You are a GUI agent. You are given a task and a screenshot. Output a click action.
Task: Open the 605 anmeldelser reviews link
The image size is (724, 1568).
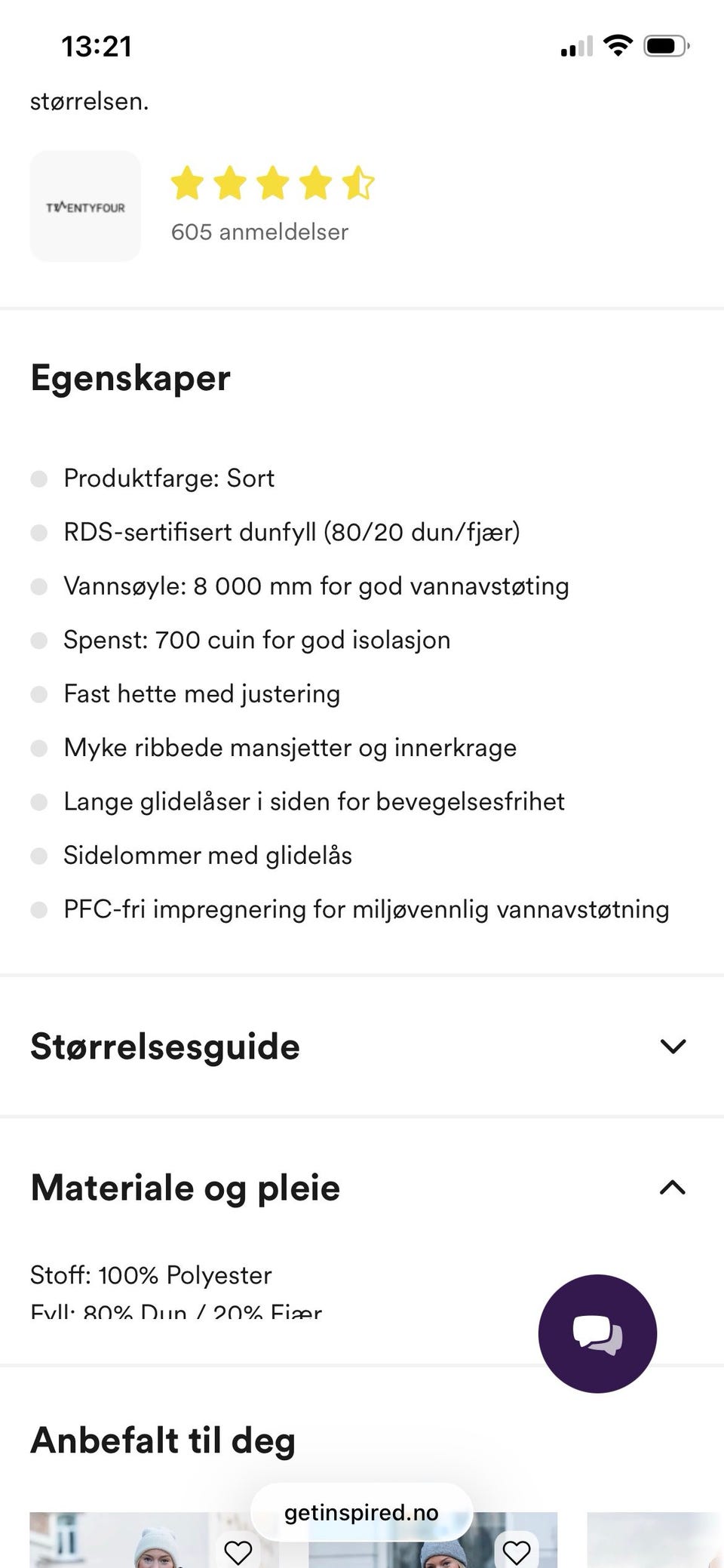pyautogui.click(x=259, y=232)
